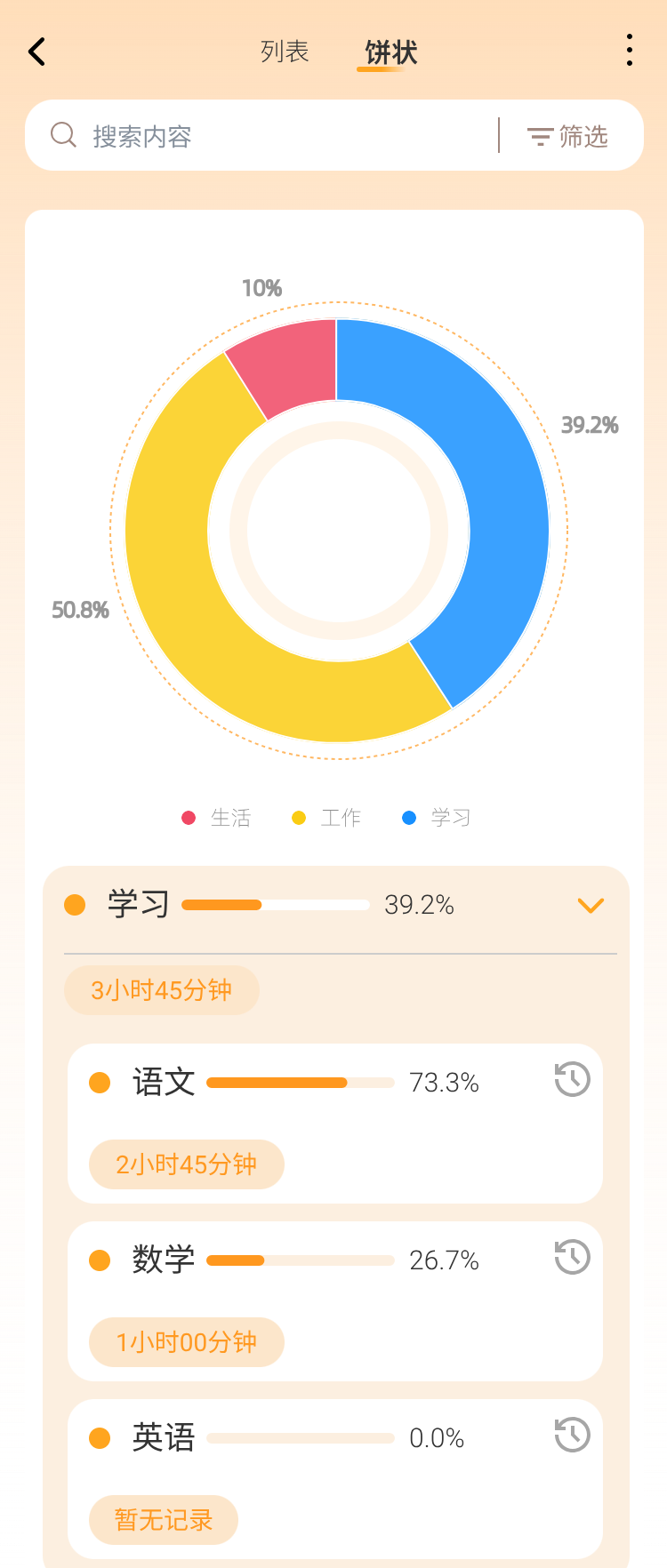Switch to the 列表 tab
This screenshot has width=667, height=1568.
(x=284, y=52)
